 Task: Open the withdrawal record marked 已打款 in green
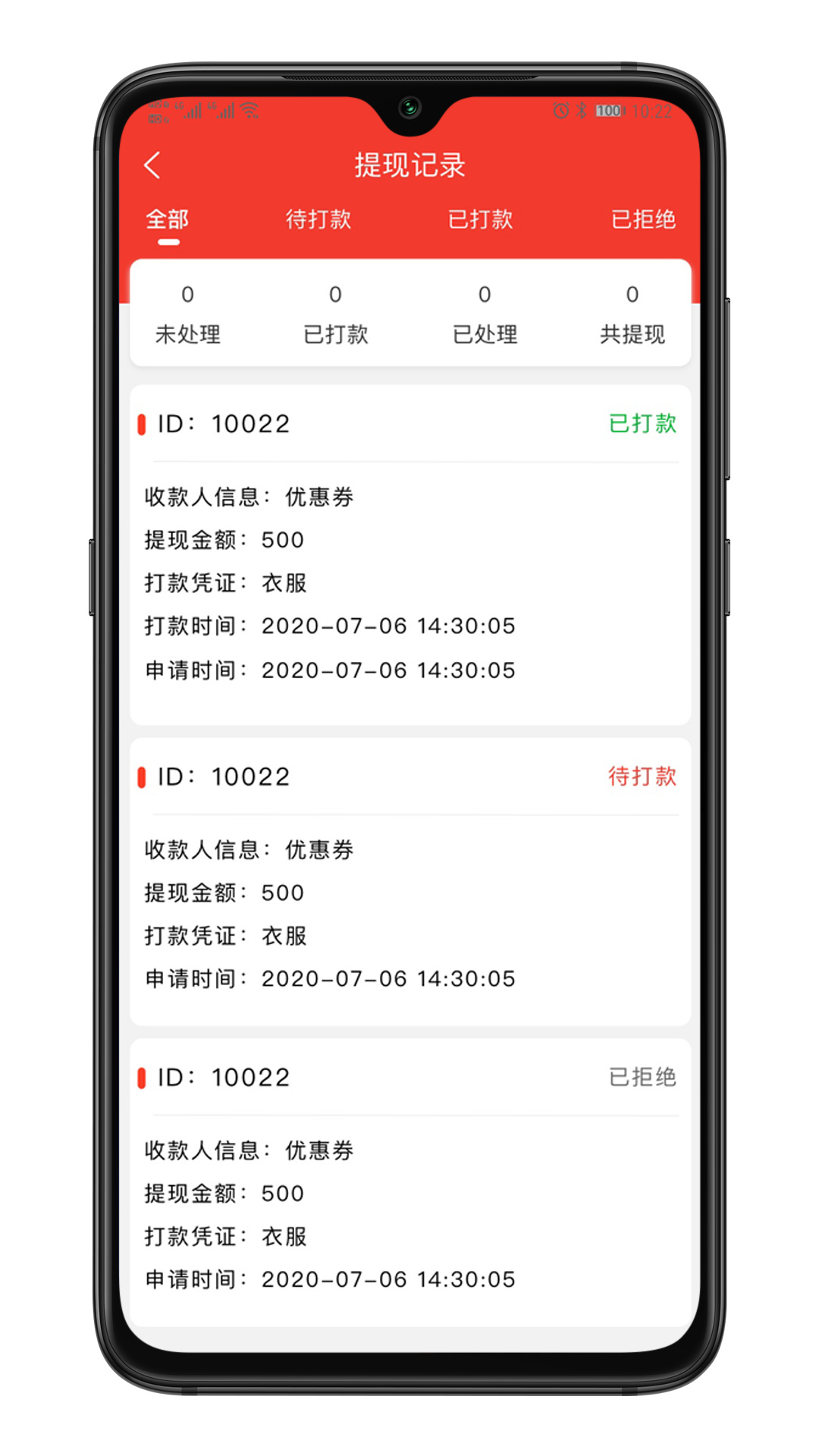coord(409,554)
